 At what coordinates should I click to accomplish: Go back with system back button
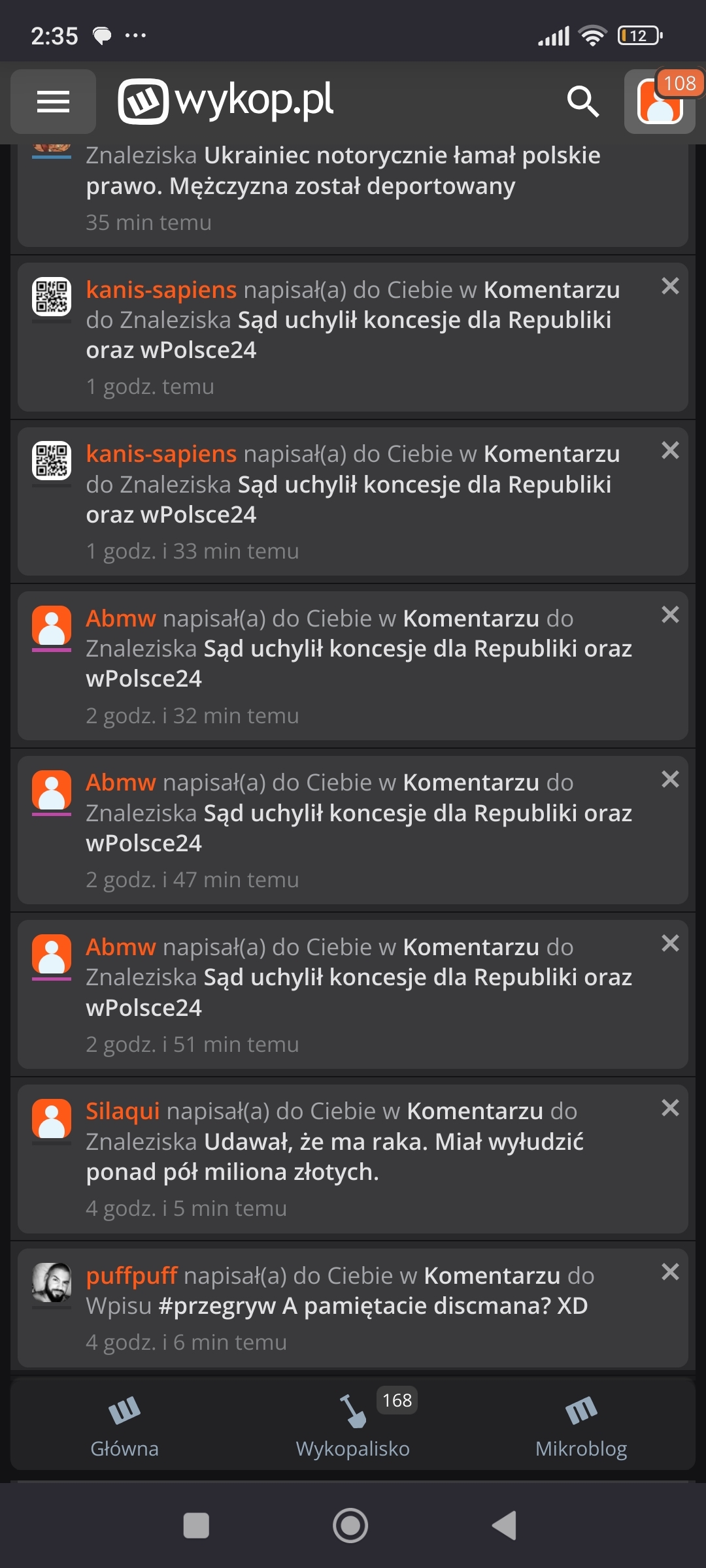pyautogui.click(x=505, y=1526)
